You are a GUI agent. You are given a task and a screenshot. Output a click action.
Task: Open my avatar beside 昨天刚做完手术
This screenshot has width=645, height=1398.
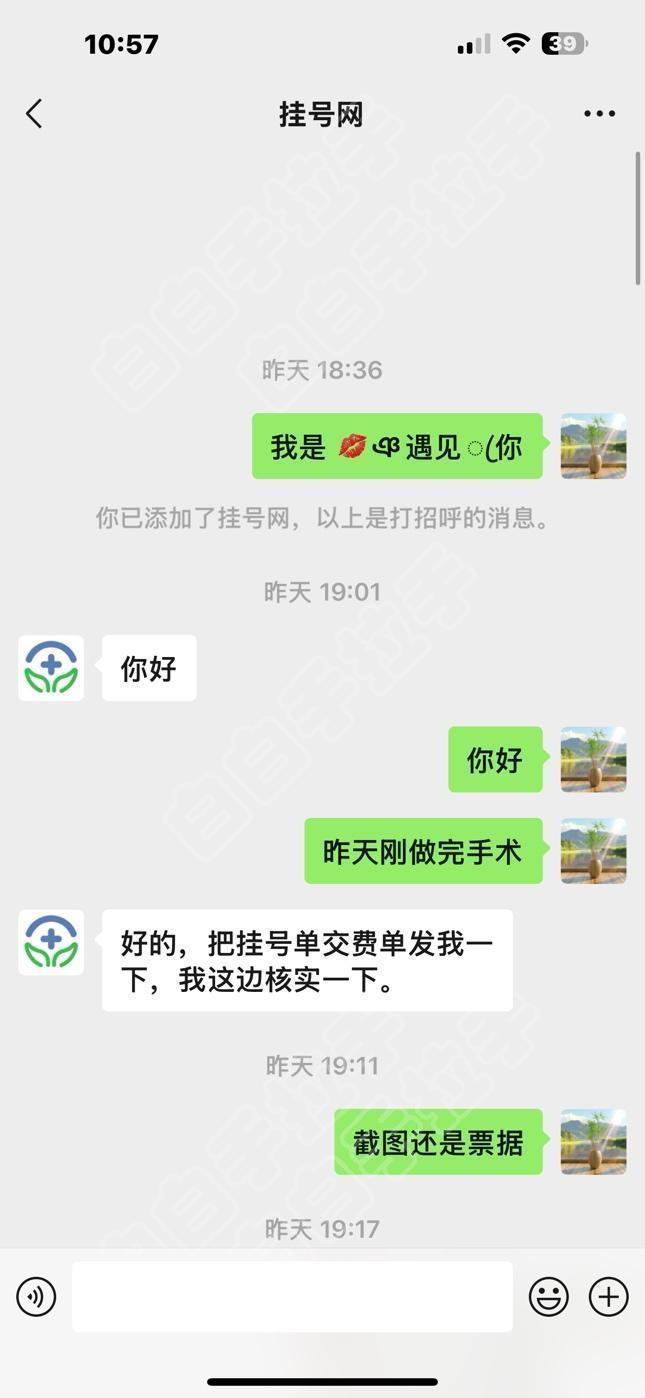(593, 851)
